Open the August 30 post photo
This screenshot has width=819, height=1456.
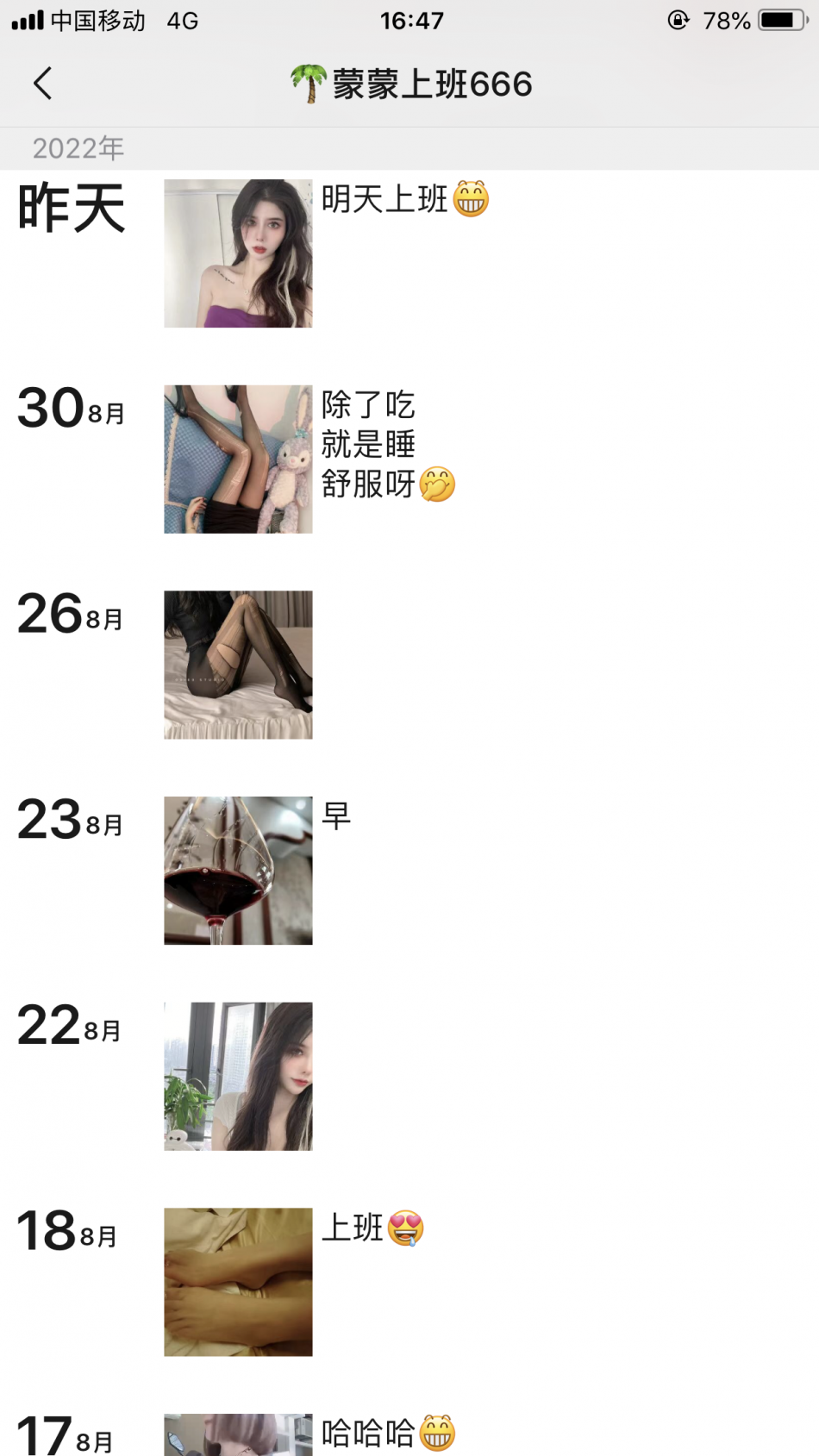coord(238,459)
